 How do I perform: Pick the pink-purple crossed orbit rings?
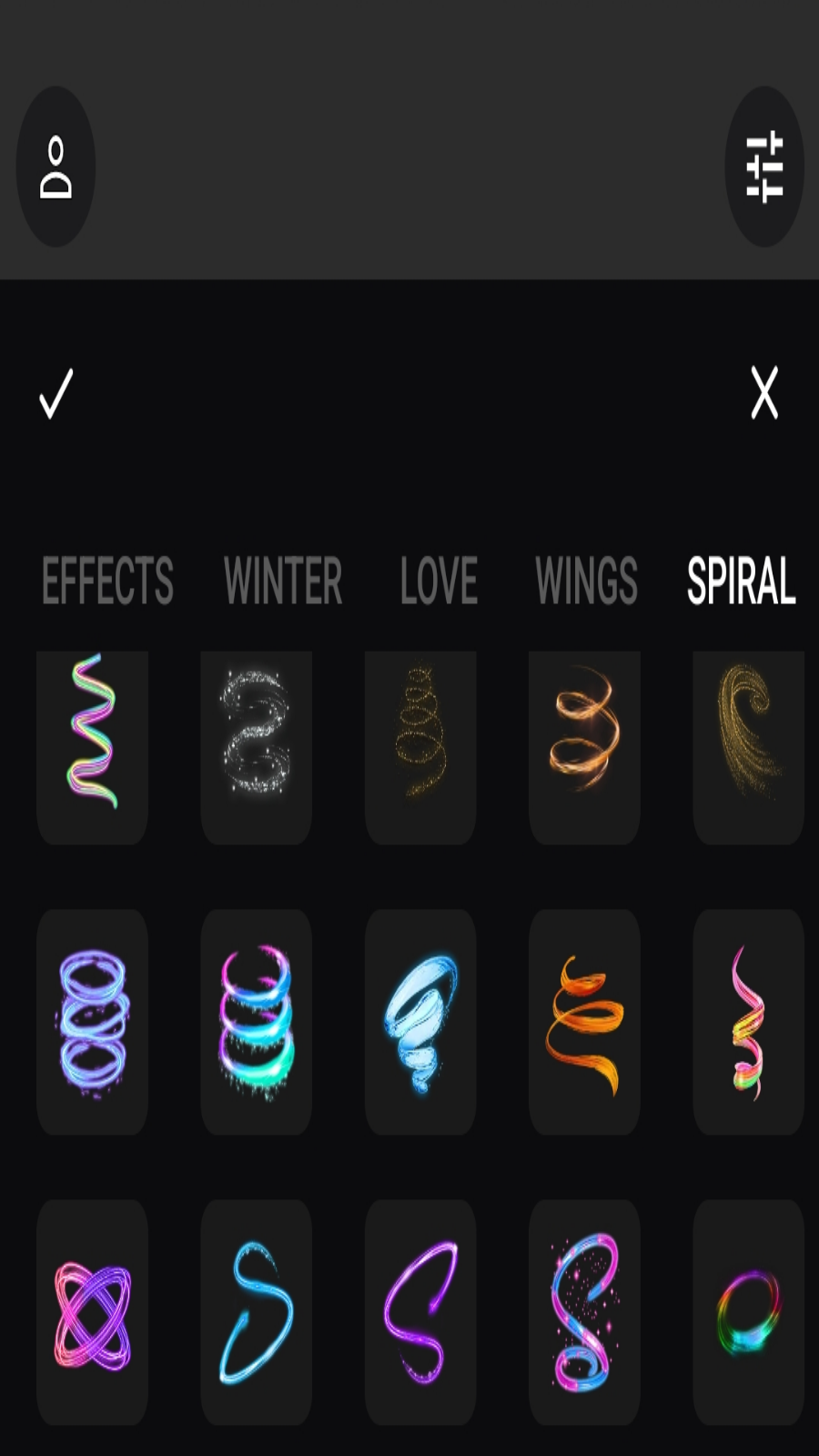coord(92,1313)
